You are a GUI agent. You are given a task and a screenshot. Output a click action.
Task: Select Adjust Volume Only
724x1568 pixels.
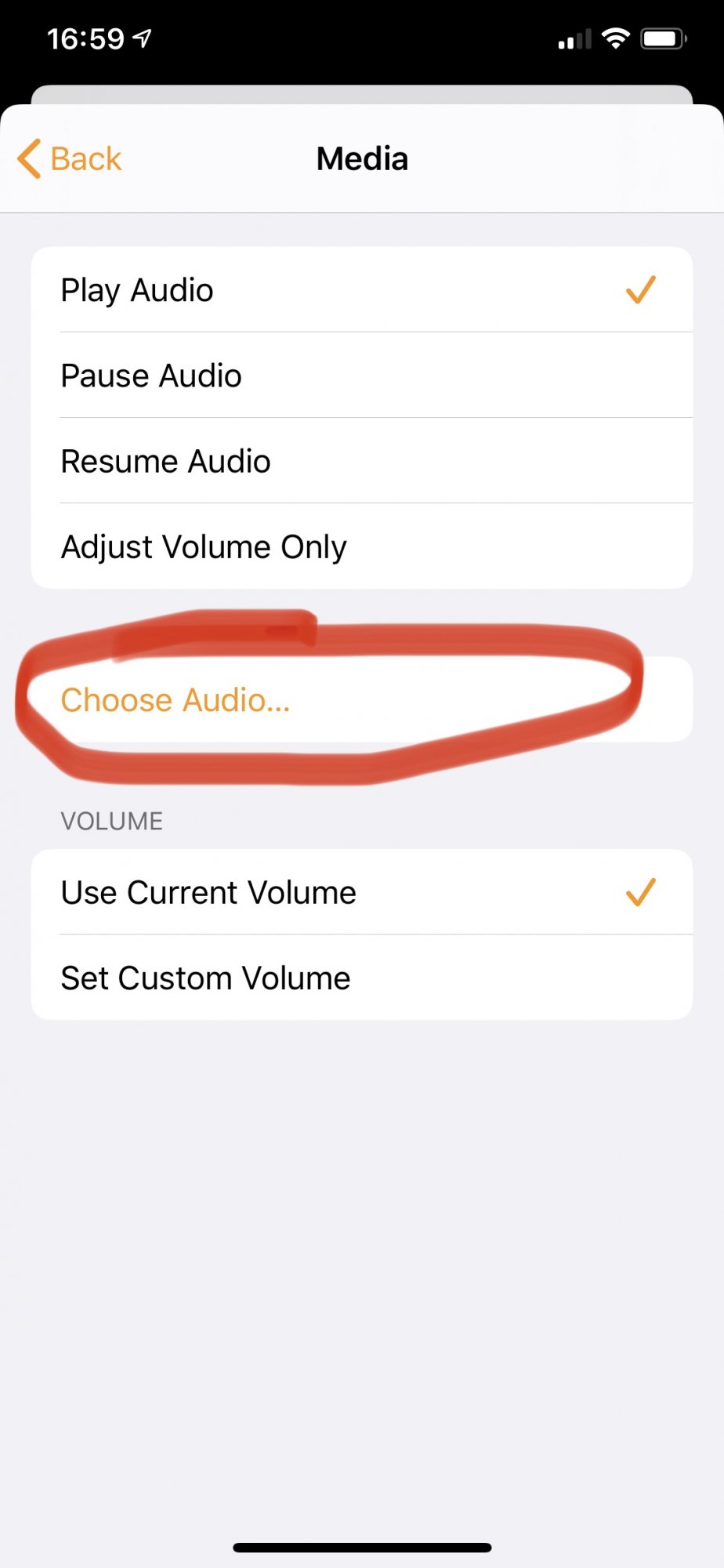click(362, 546)
